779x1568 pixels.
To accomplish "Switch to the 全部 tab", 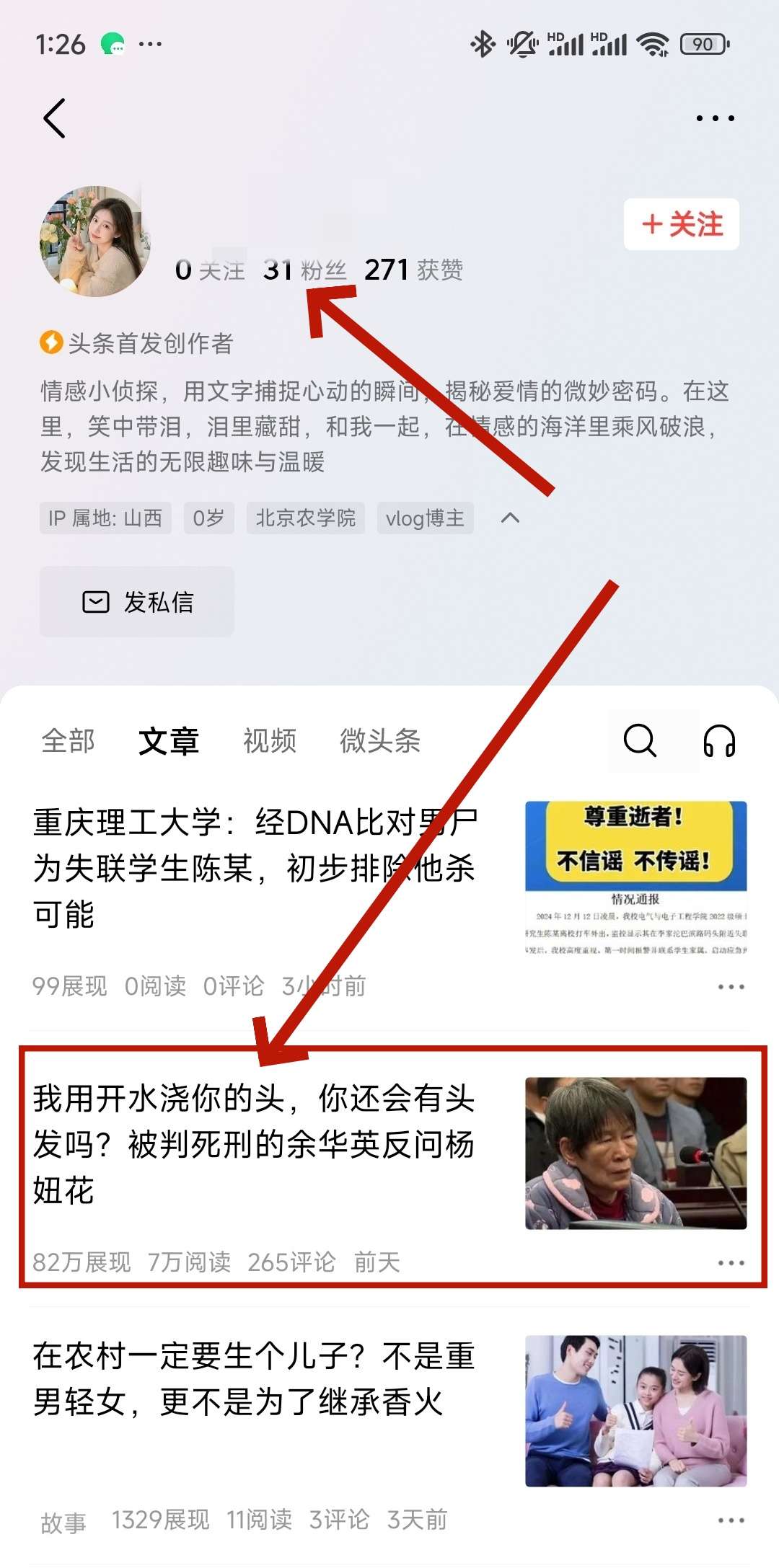I will point(68,740).
